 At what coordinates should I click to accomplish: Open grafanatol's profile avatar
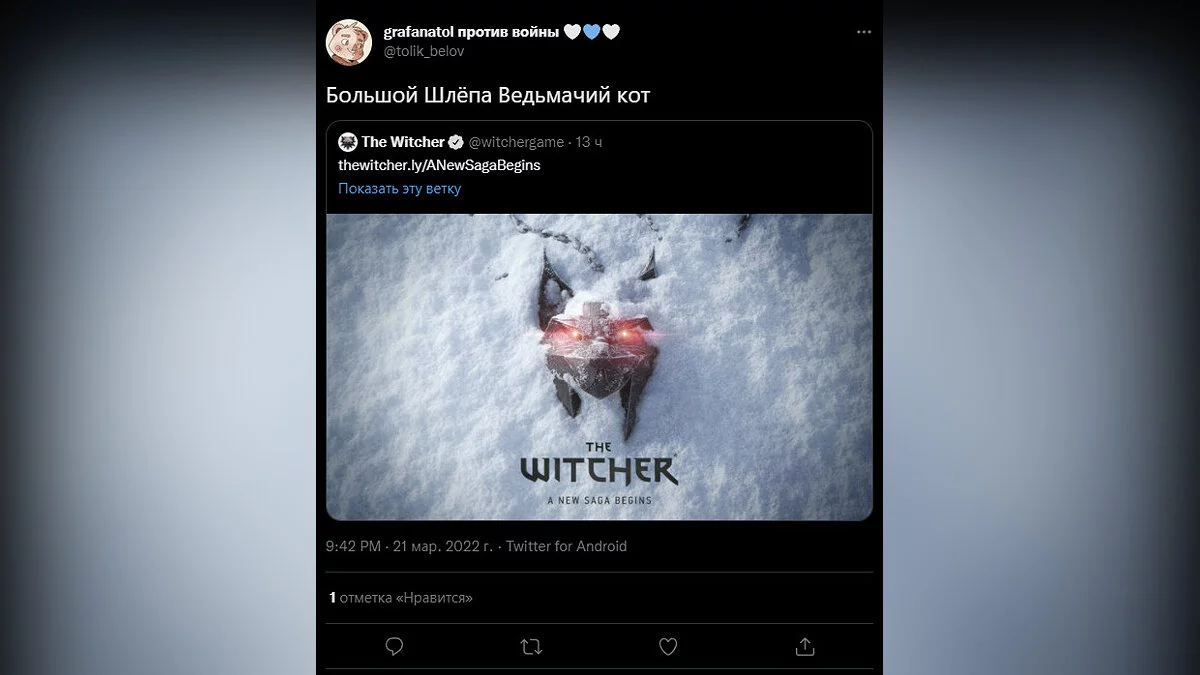(x=349, y=41)
